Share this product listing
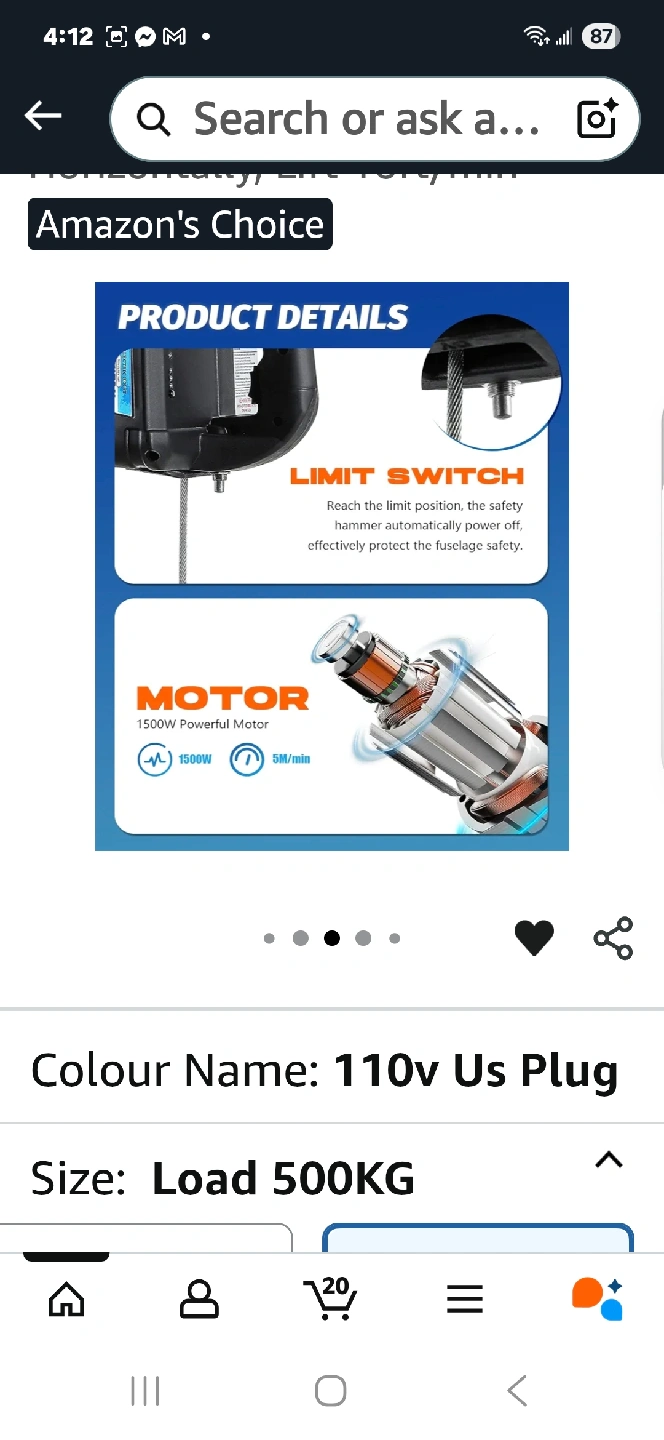664x1440 pixels. click(x=613, y=938)
